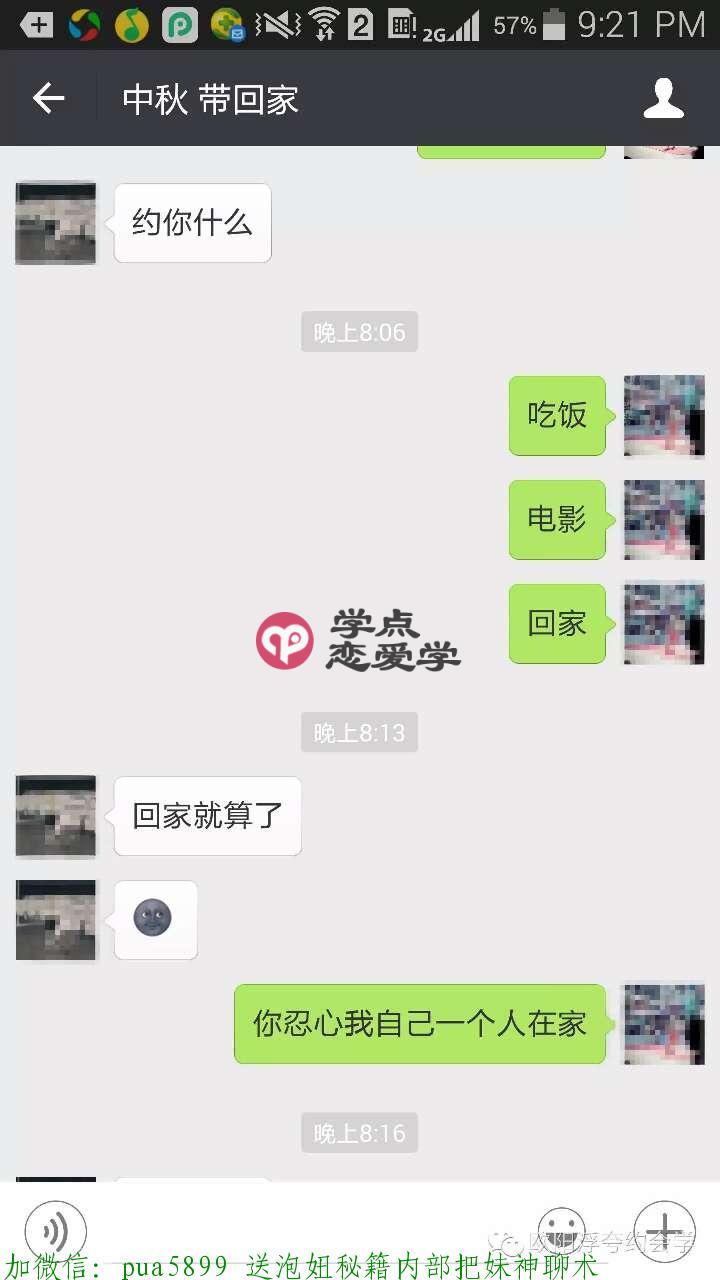Tap the 回家 green message bubble
The height and width of the screenshot is (1280, 720).
[557, 623]
